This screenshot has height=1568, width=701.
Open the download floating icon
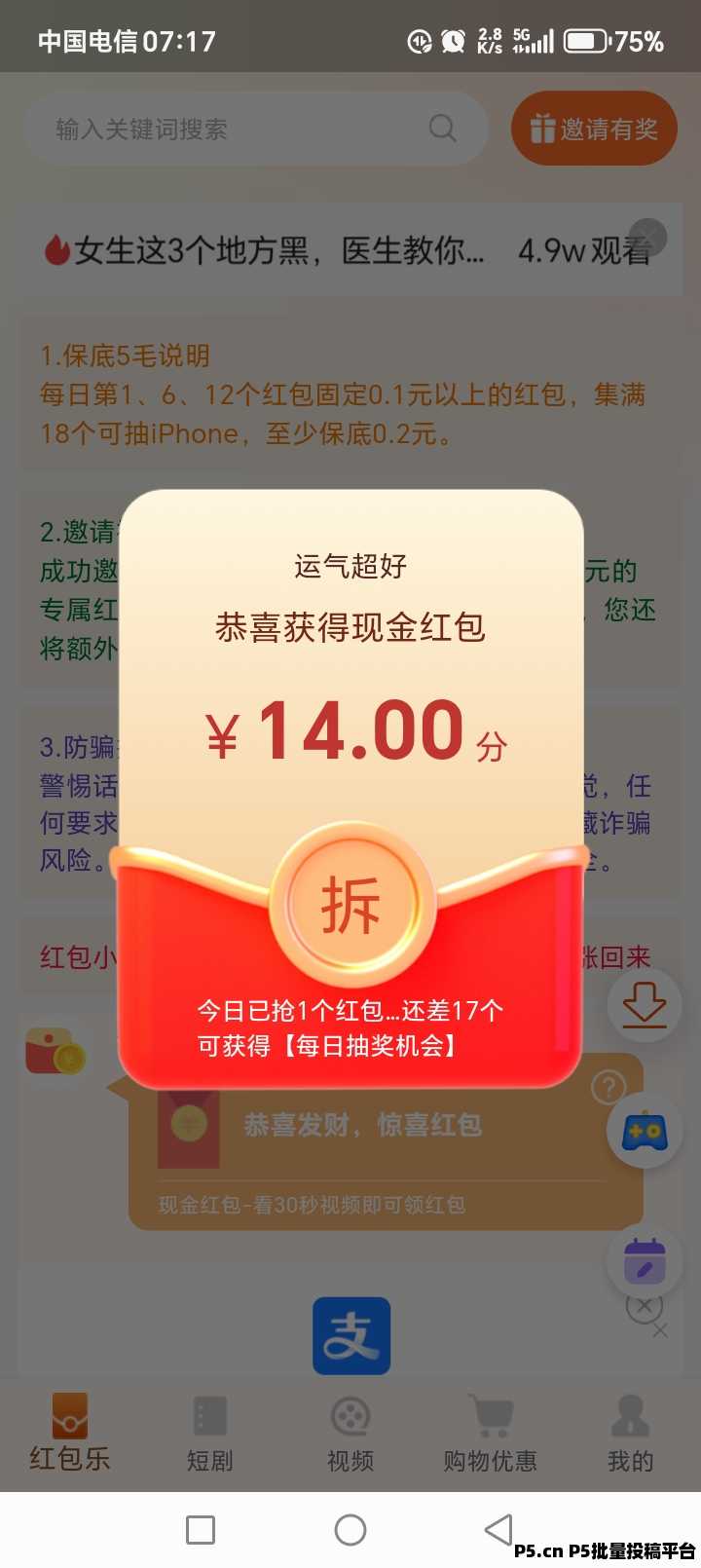[645, 1004]
